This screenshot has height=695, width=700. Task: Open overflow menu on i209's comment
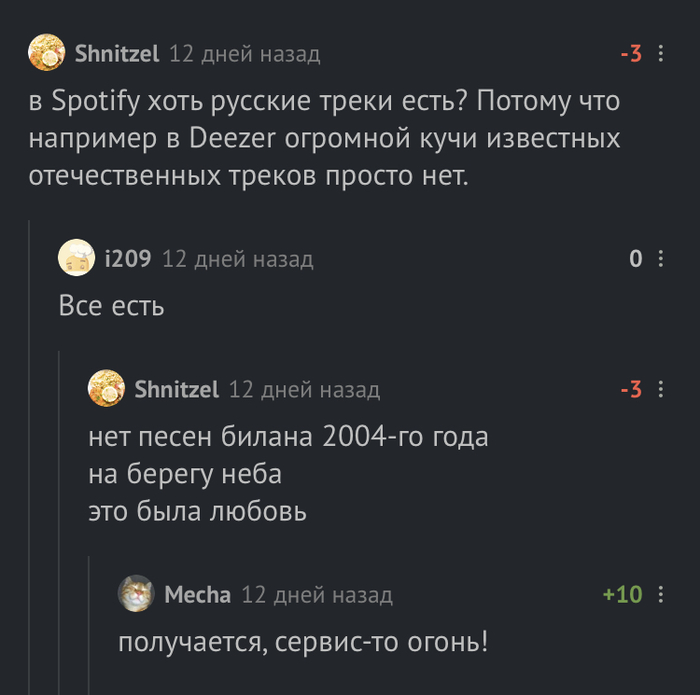[660, 259]
